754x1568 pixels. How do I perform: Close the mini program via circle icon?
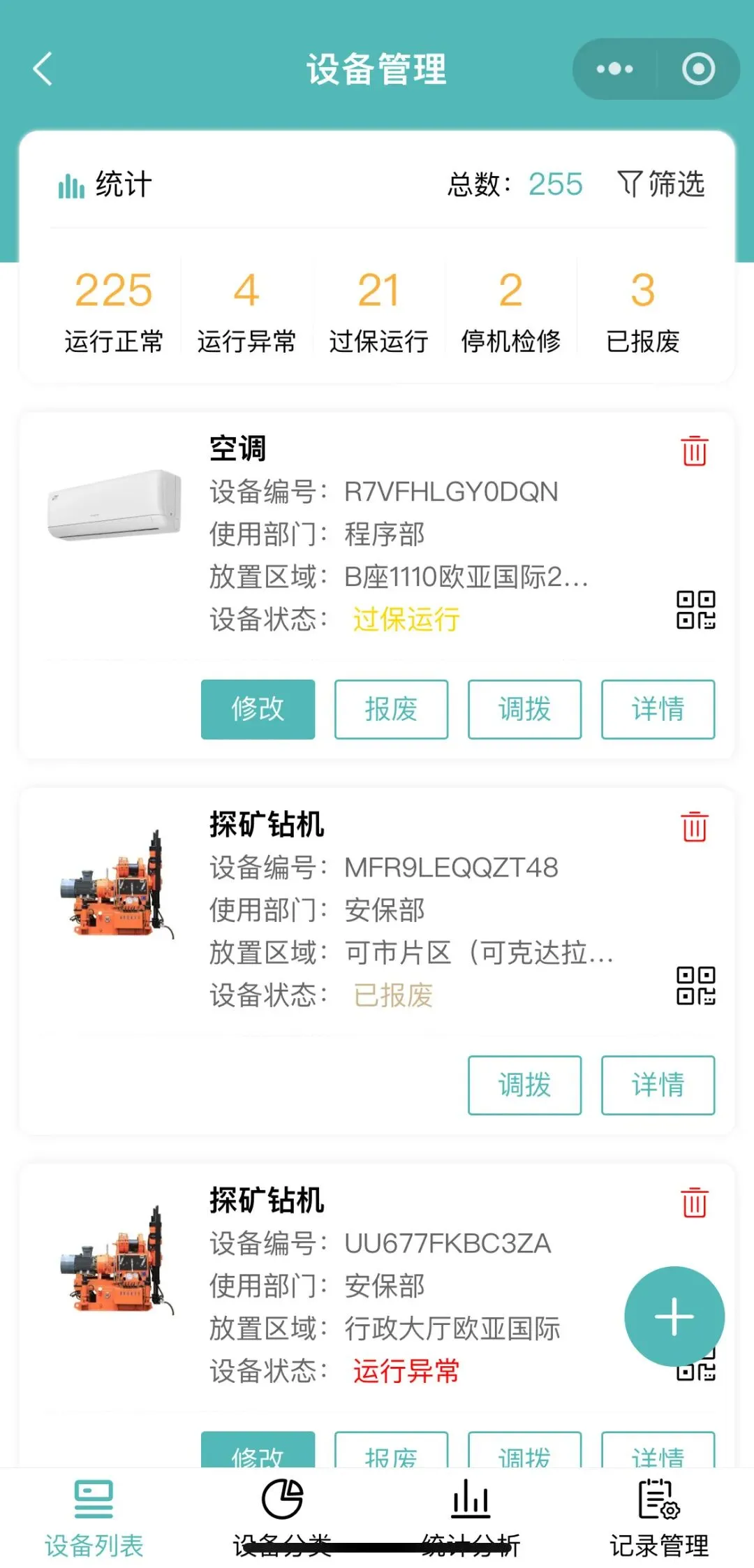coord(698,69)
